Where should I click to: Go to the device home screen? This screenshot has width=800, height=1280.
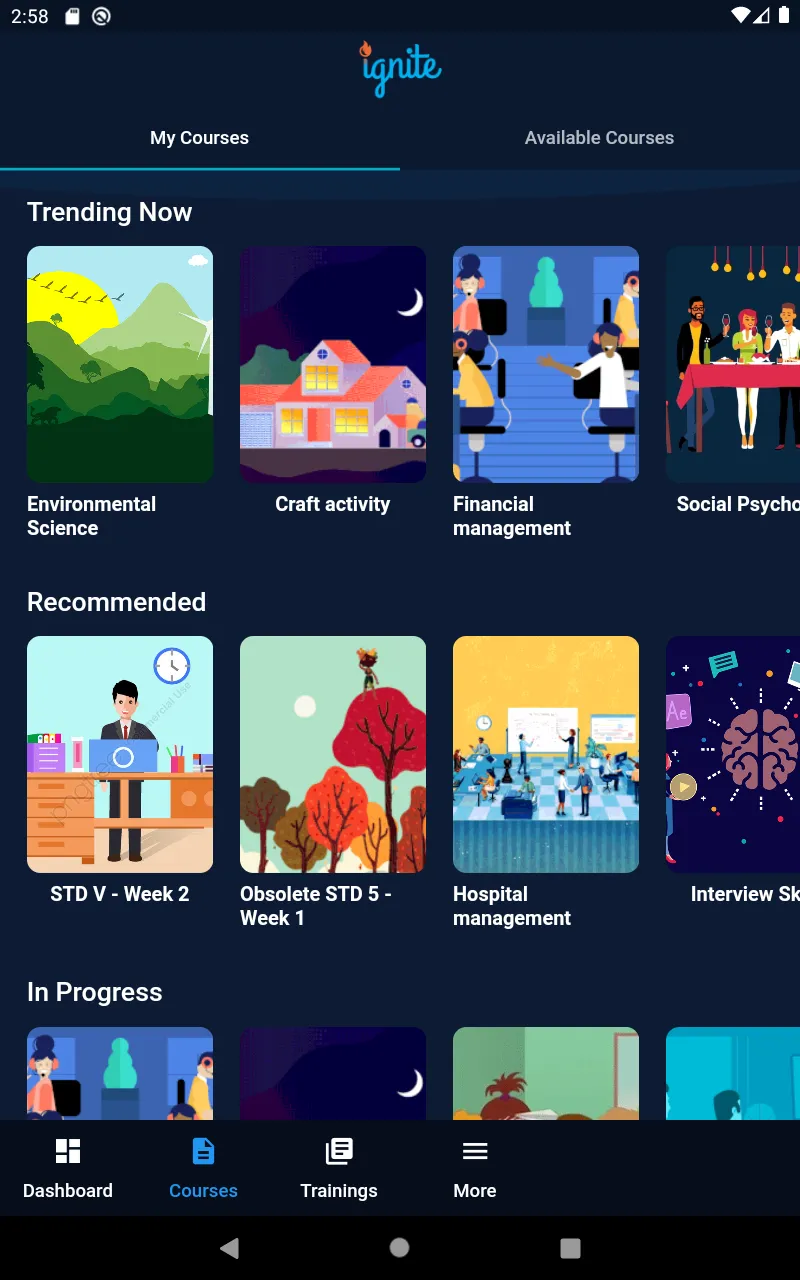point(400,1247)
